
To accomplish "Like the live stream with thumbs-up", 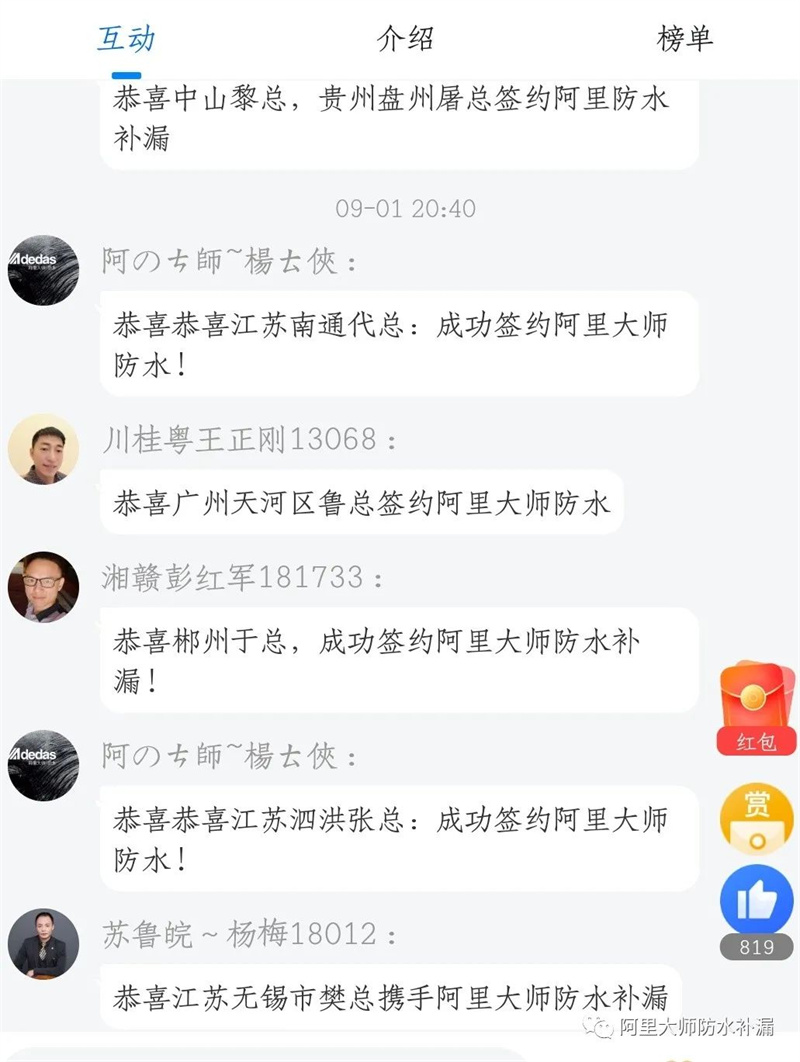I will point(757,900).
